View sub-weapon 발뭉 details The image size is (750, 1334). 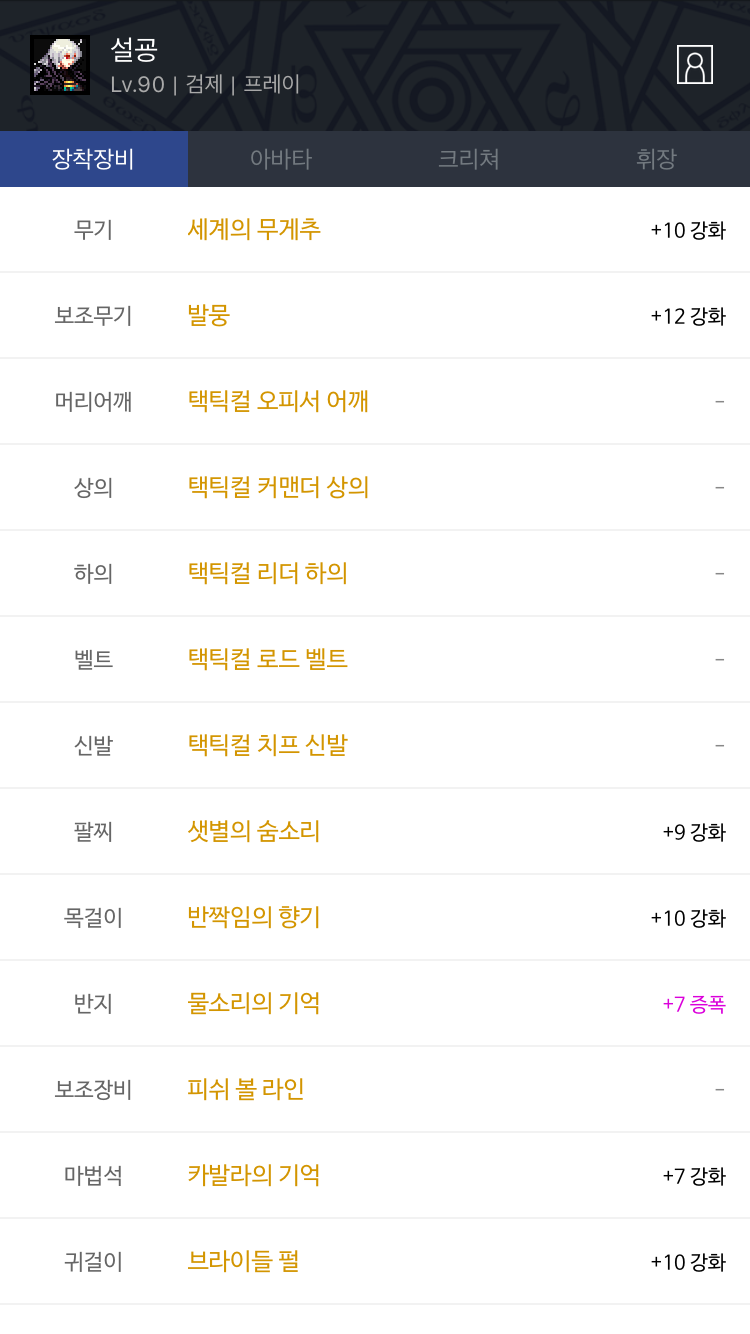(209, 315)
